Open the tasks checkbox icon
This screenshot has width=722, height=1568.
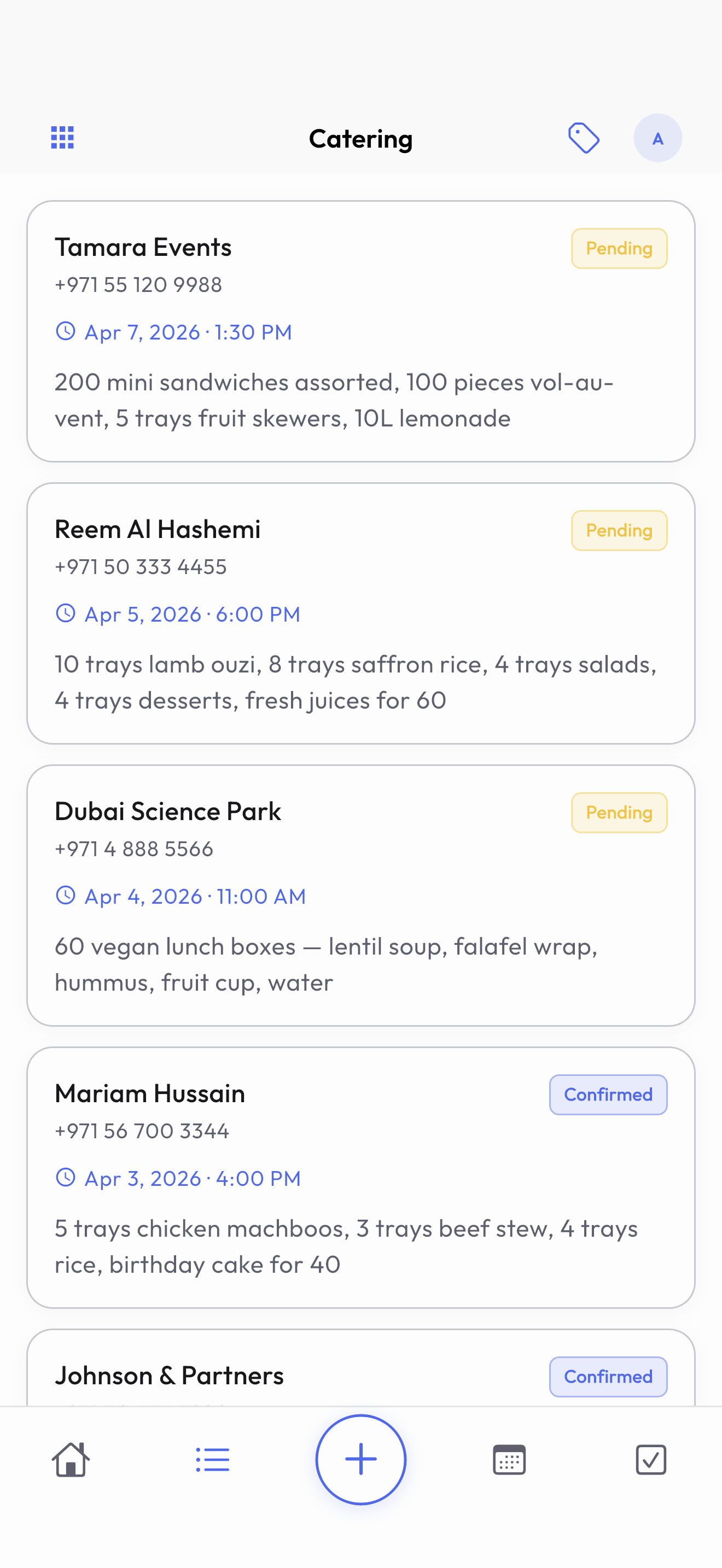[x=651, y=1459]
